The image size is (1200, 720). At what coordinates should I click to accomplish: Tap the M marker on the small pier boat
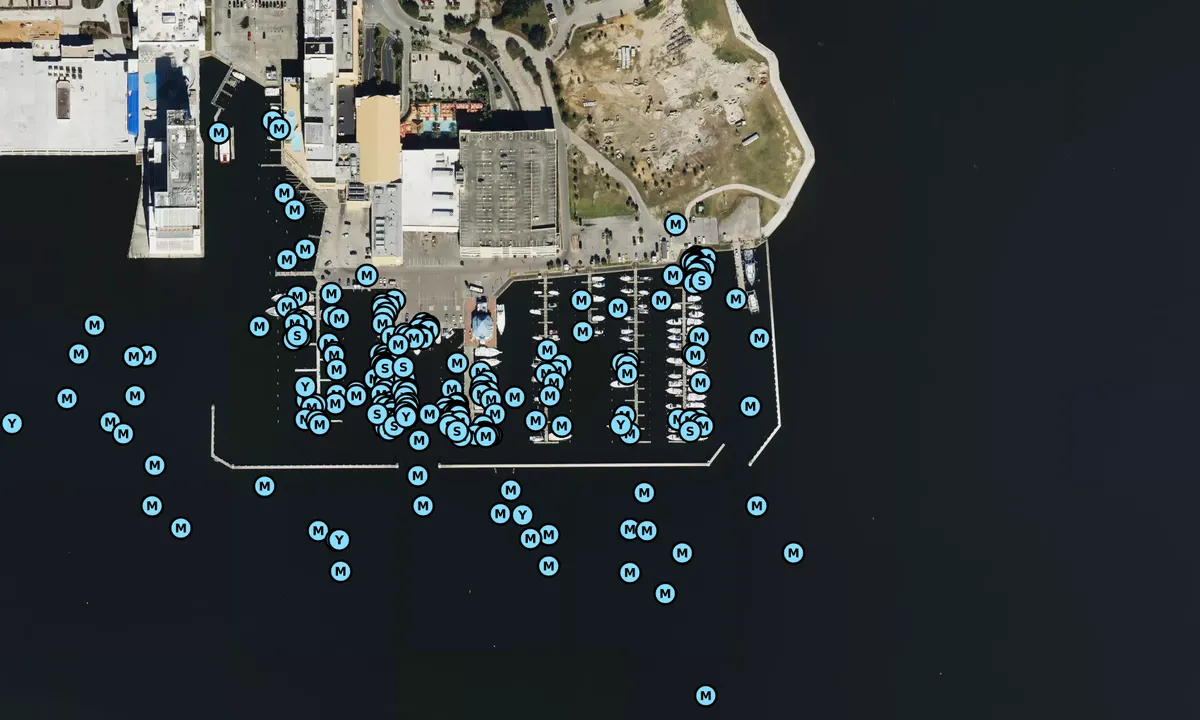(x=220, y=132)
